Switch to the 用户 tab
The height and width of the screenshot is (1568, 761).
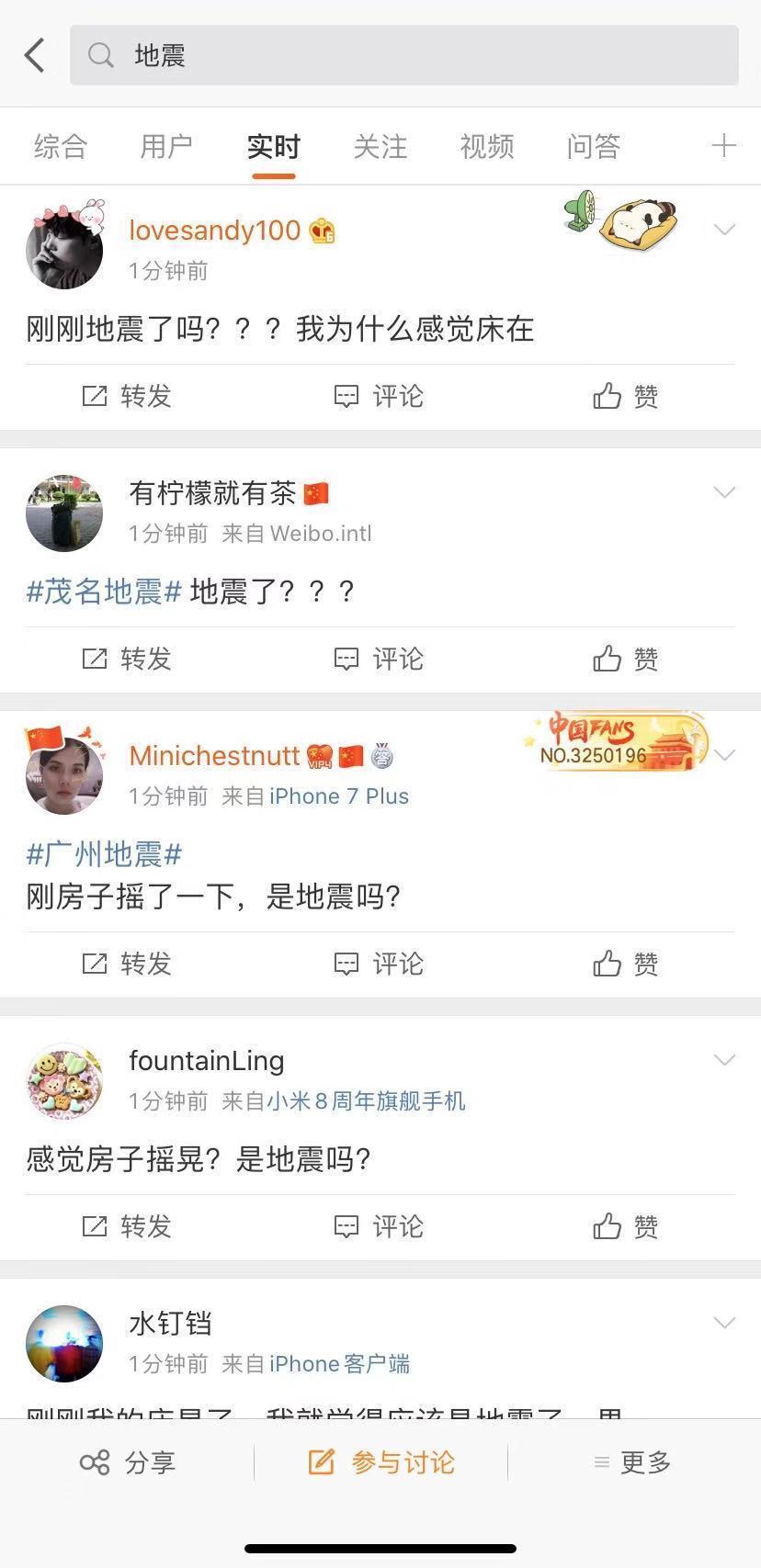coord(166,146)
